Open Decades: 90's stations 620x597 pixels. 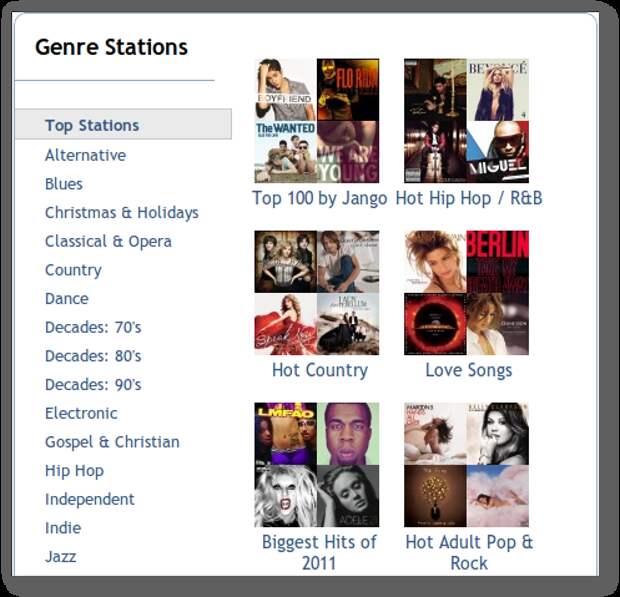click(x=93, y=385)
